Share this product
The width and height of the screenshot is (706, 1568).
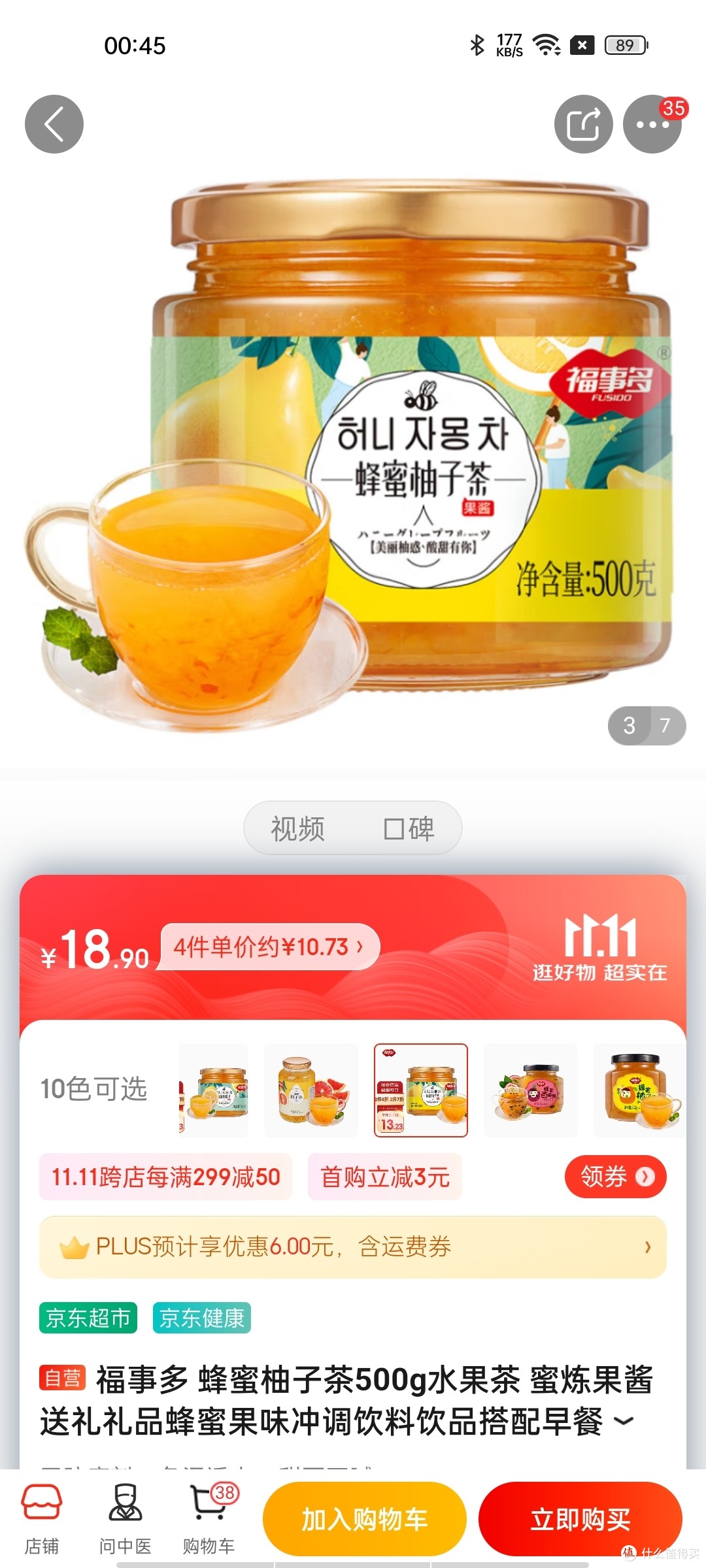click(583, 124)
